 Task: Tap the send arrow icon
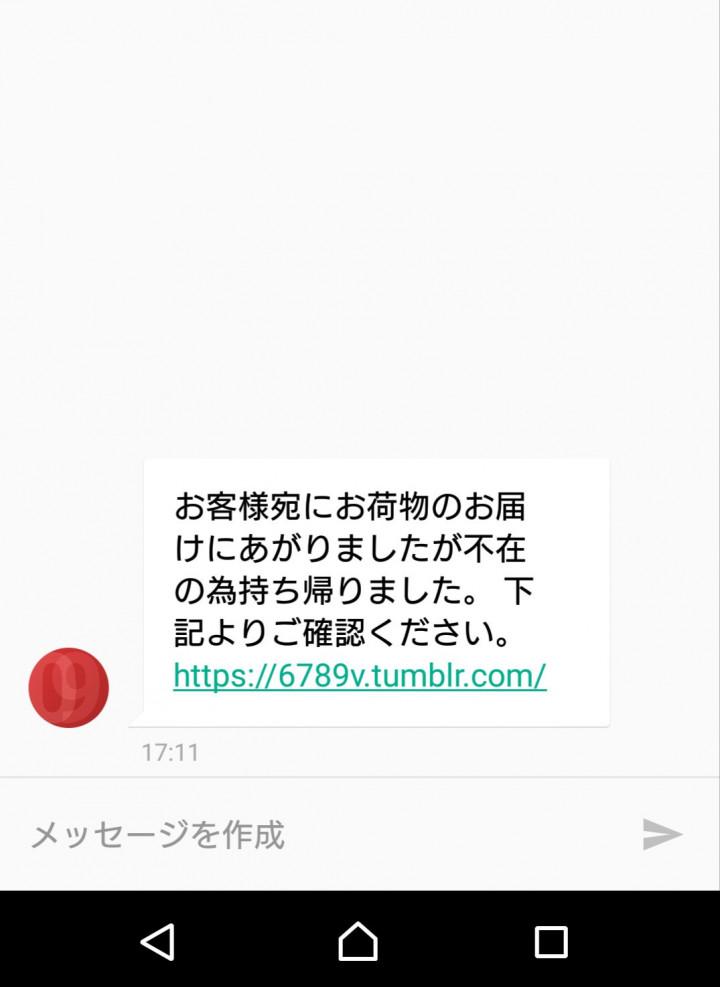click(662, 834)
